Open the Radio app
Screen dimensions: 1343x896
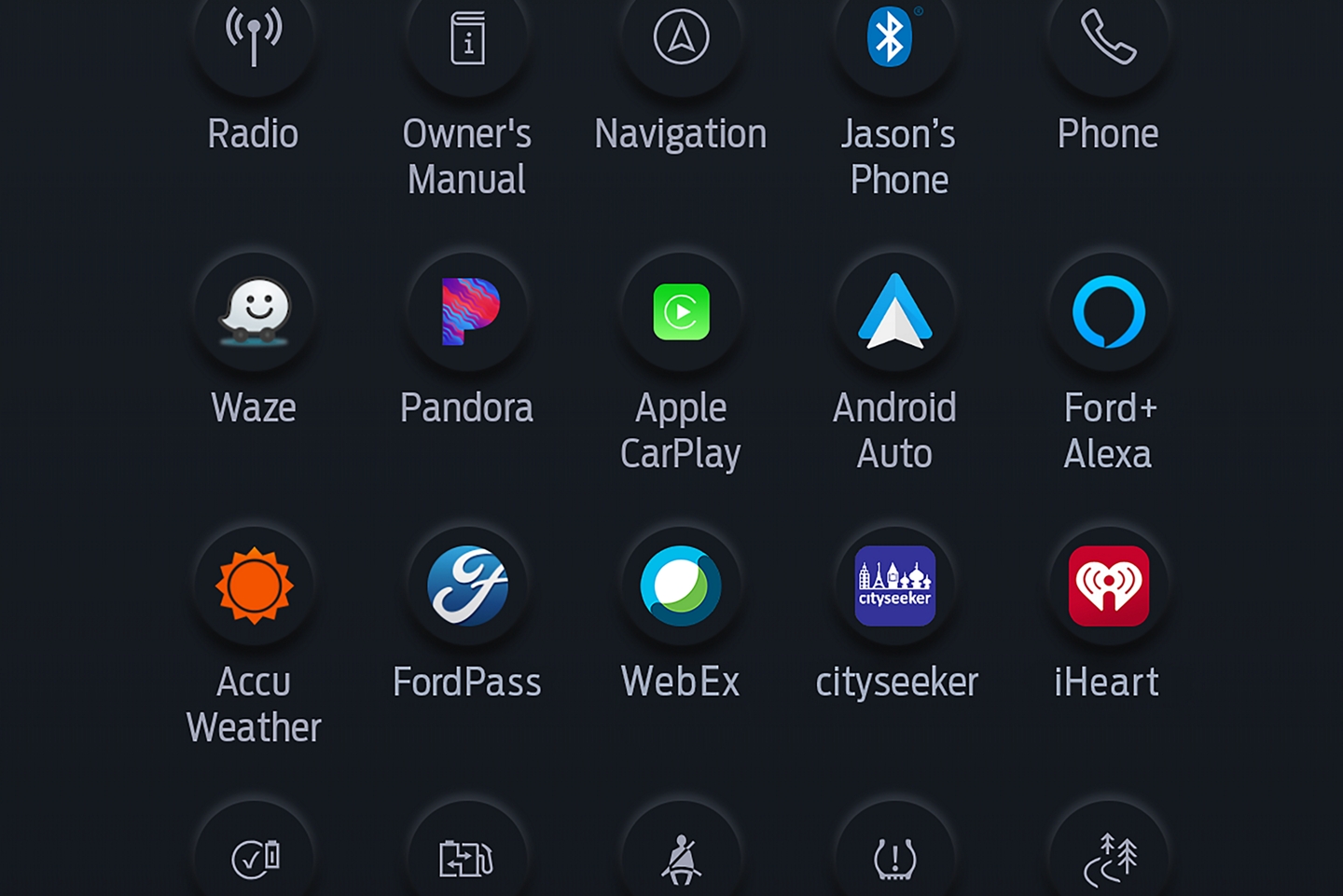(253, 39)
